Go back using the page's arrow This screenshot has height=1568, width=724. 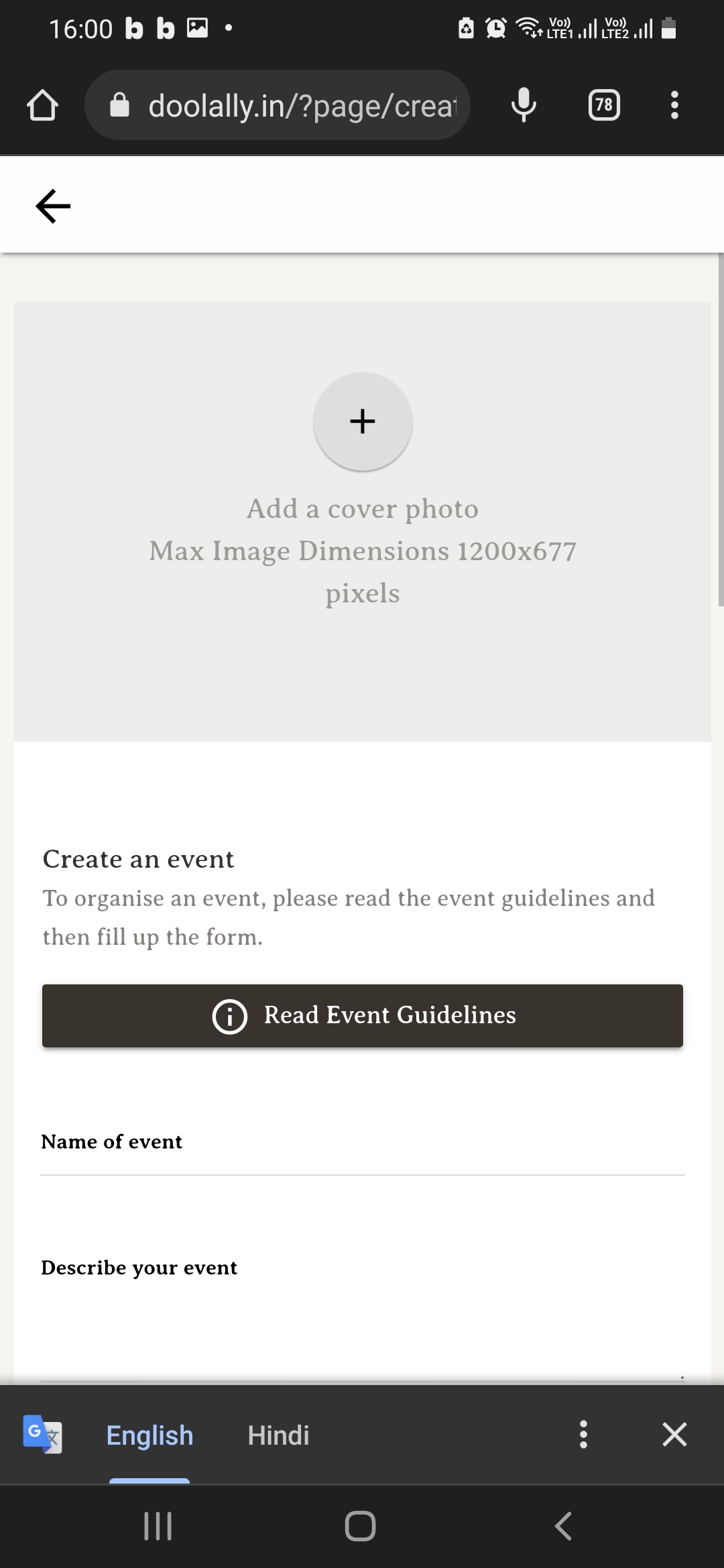[53, 206]
